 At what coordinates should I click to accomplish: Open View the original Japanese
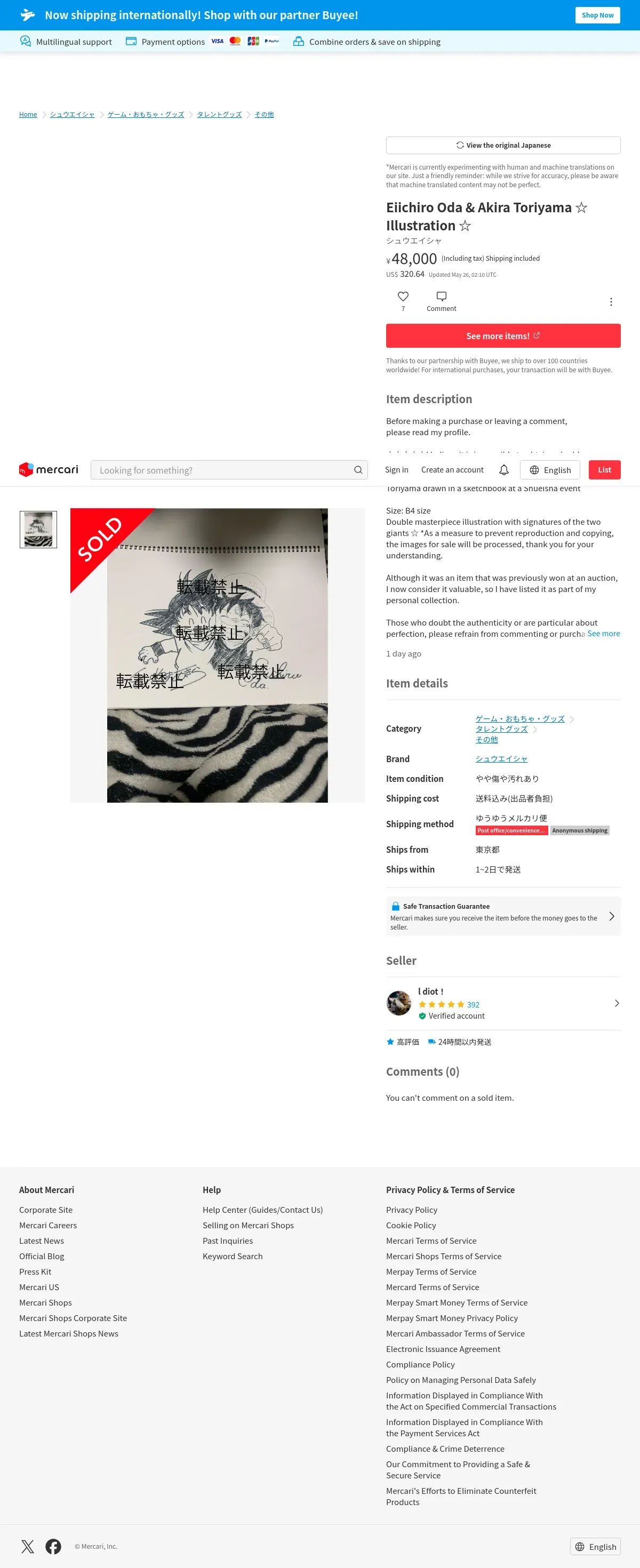503,146
